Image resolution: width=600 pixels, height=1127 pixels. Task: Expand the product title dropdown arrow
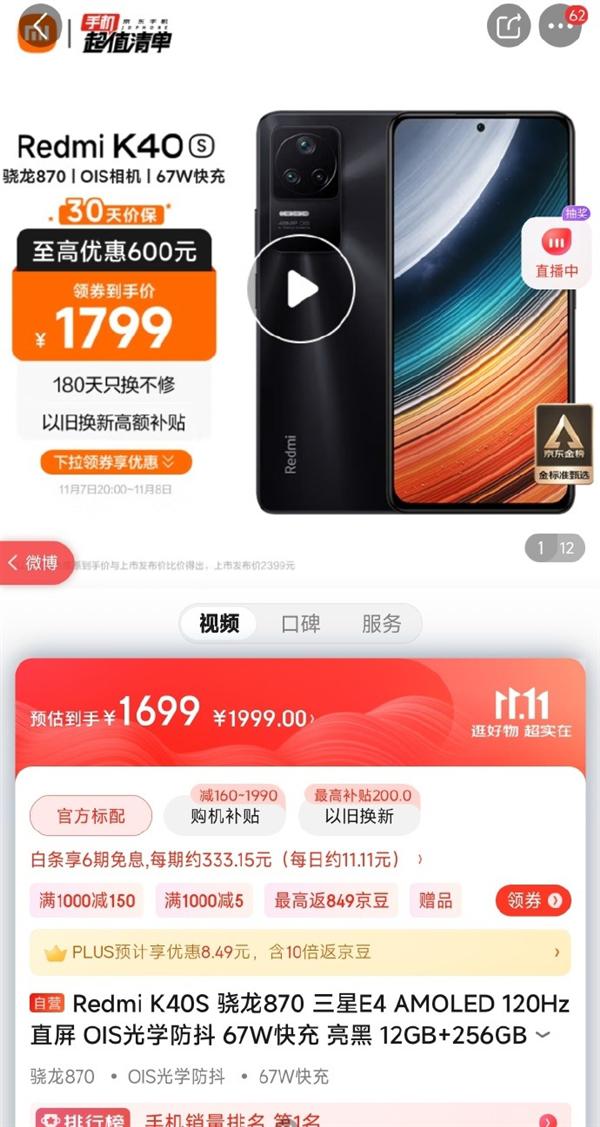tap(543, 1035)
